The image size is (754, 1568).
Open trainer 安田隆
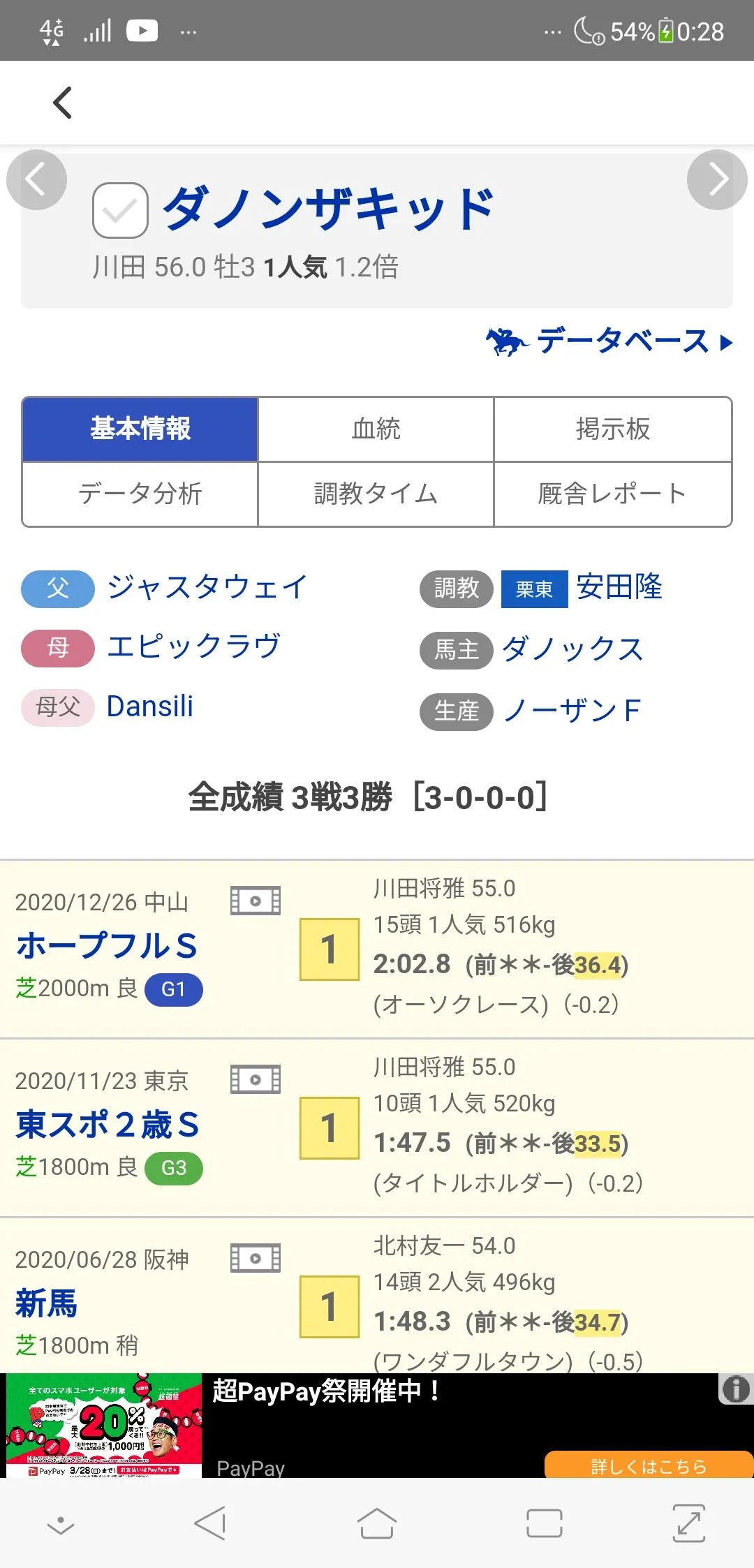pyautogui.click(x=619, y=587)
